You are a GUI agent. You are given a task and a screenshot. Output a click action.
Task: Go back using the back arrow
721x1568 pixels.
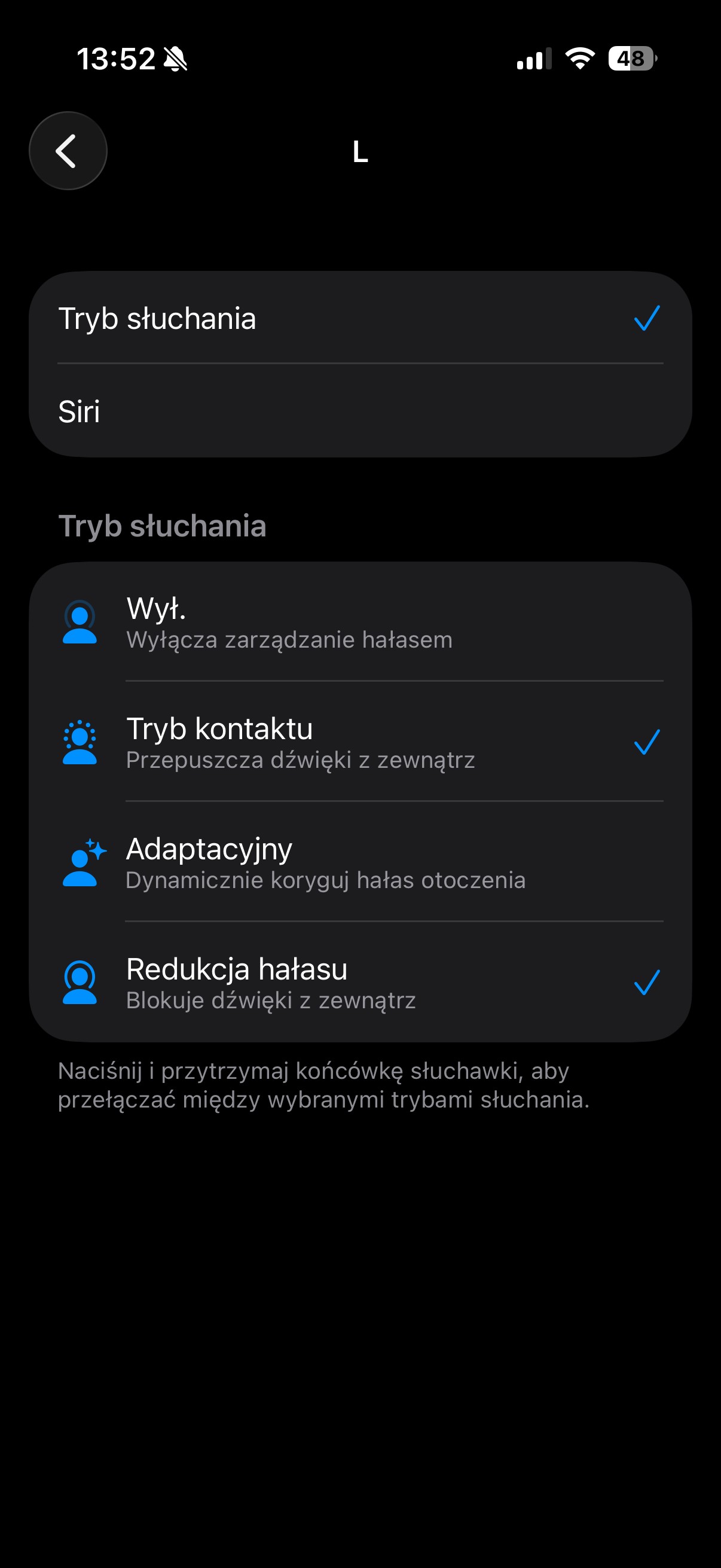point(68,150)
